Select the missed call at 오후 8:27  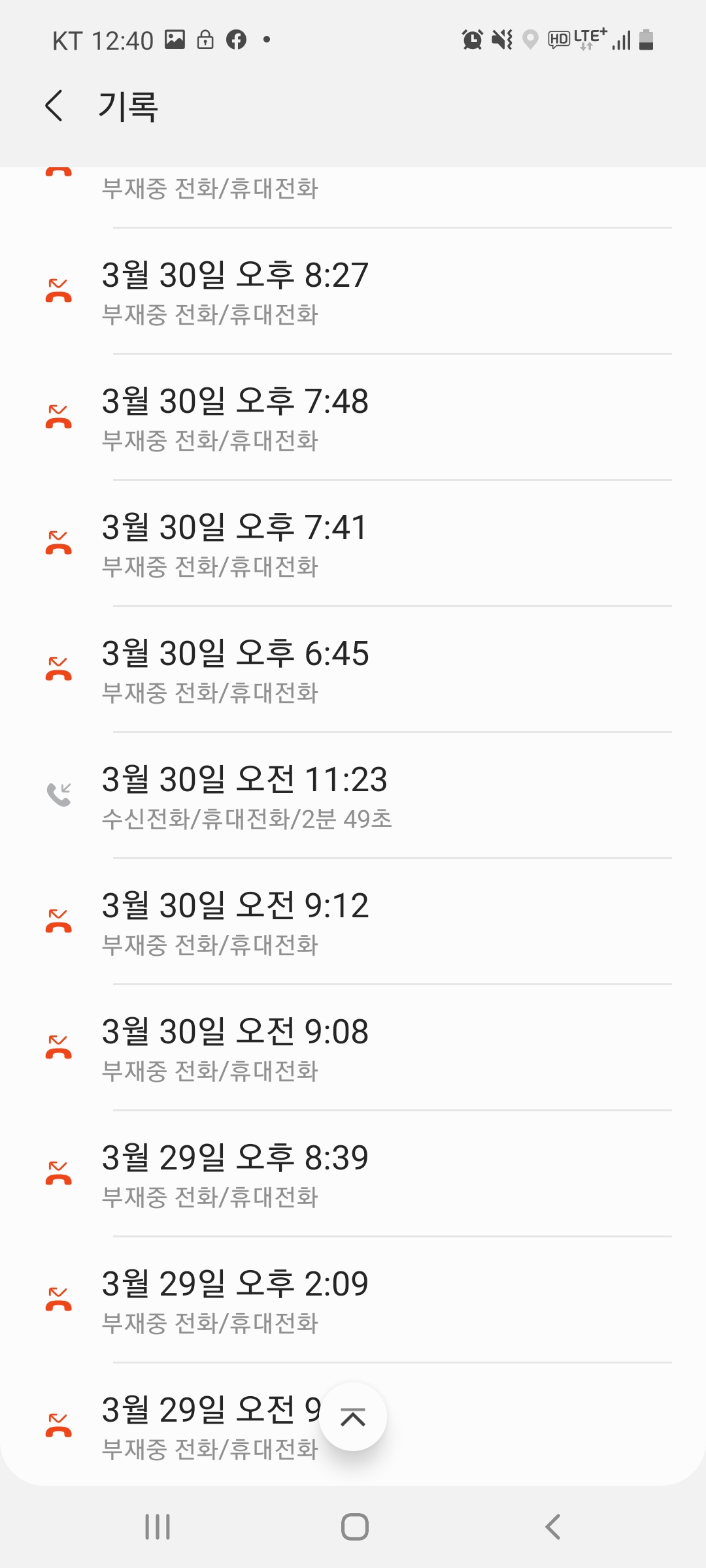pyautogui.click(x=353, y=292)
